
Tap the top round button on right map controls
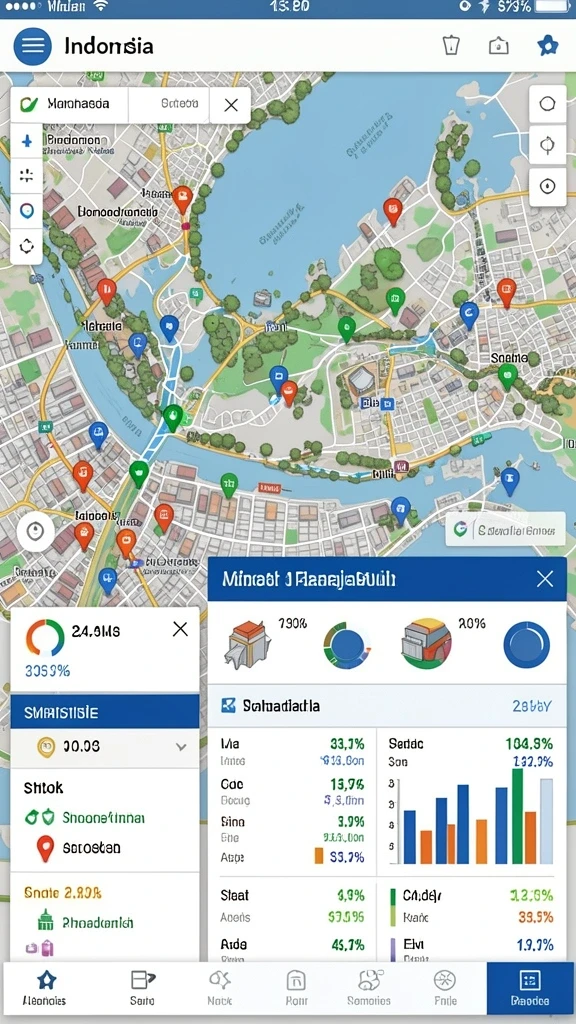point(547,104)
